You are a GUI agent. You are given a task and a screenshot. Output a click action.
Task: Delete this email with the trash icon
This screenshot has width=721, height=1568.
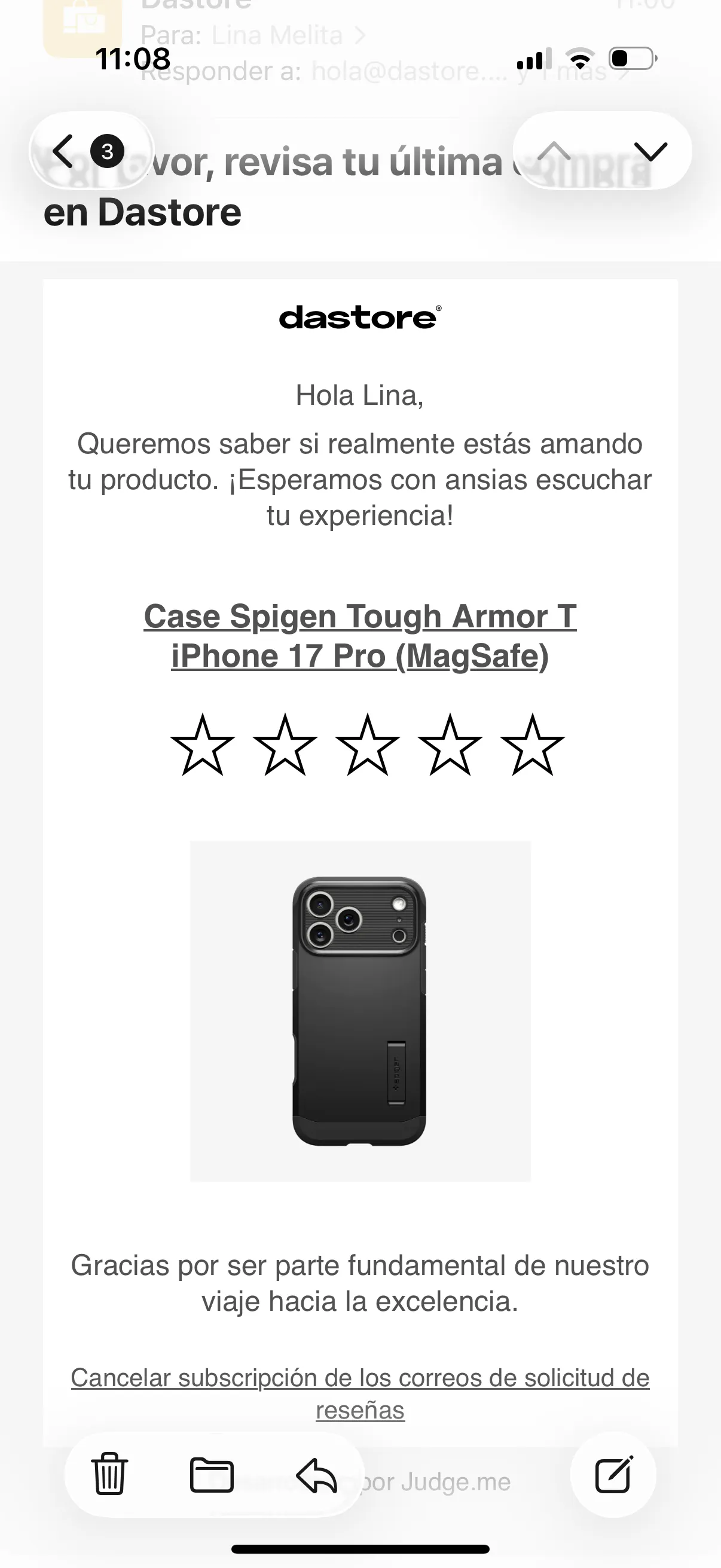coord(109,1474)
